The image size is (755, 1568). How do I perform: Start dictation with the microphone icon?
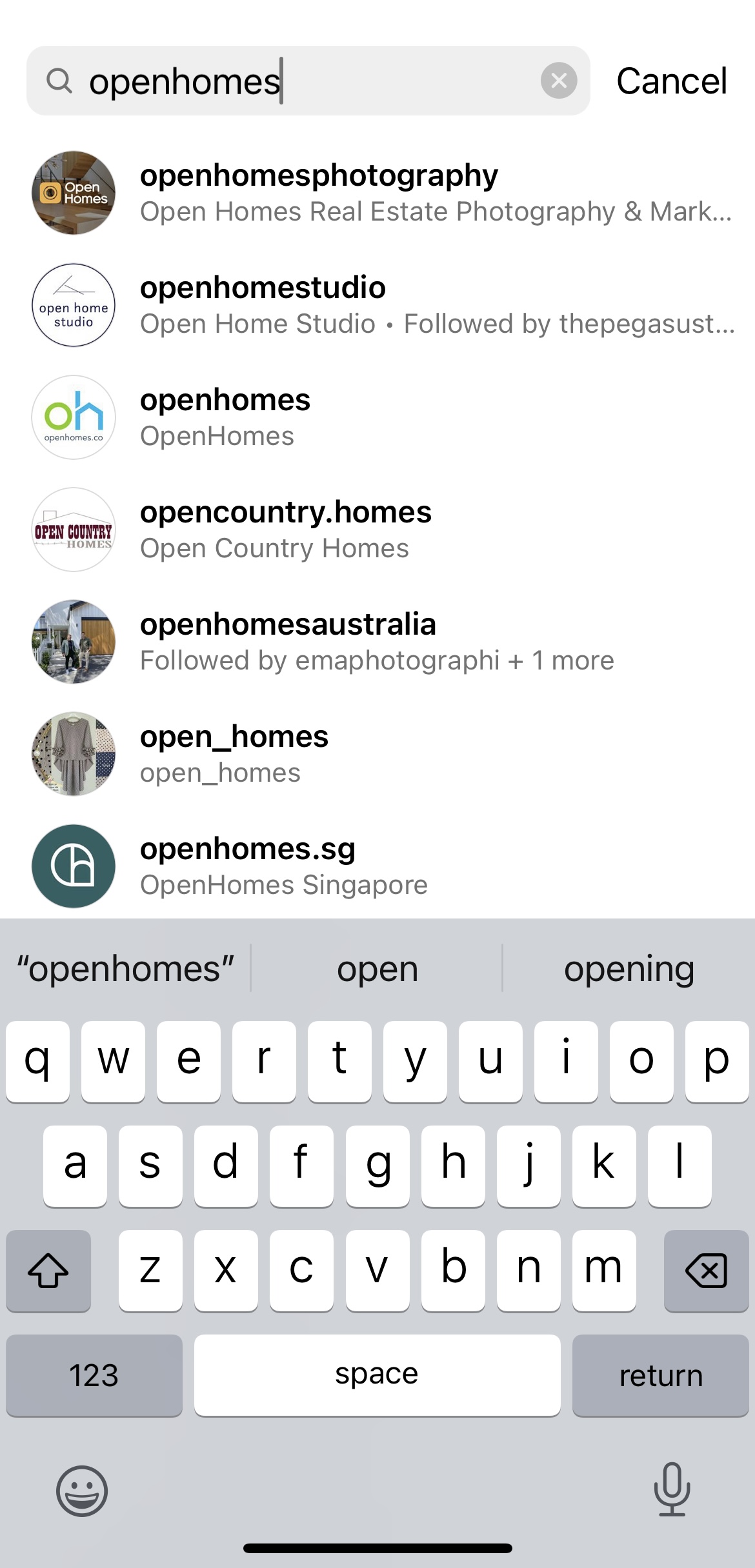click(672, 1489)
